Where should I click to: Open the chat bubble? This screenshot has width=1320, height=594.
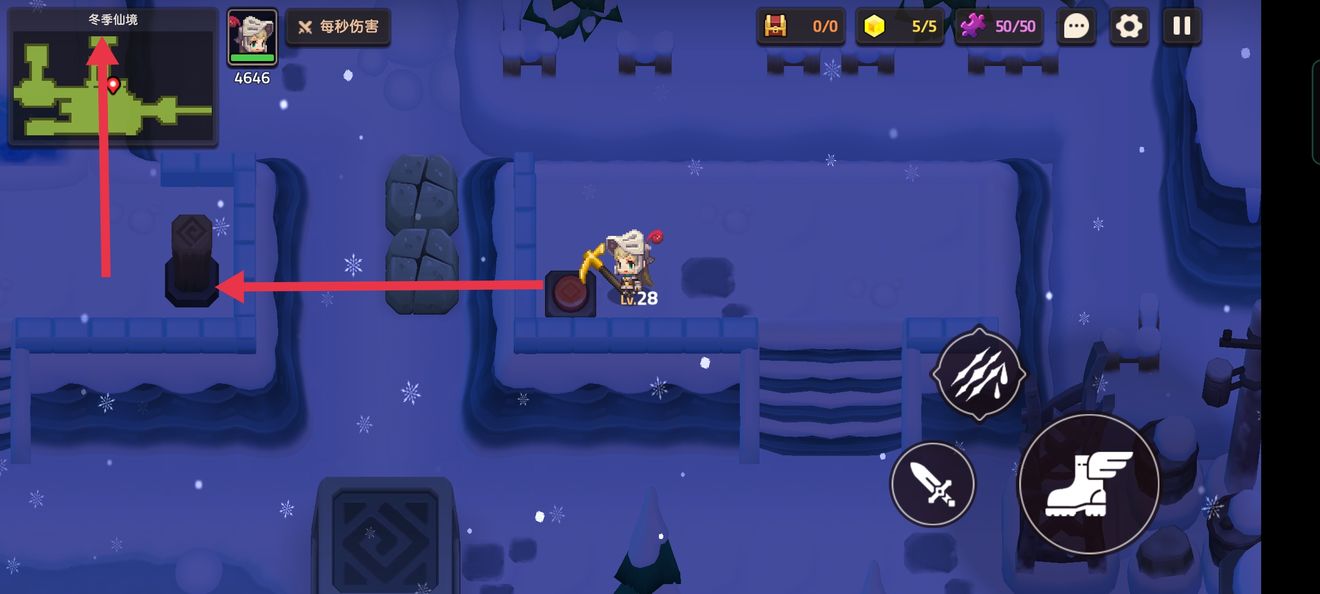[1076, 26]
